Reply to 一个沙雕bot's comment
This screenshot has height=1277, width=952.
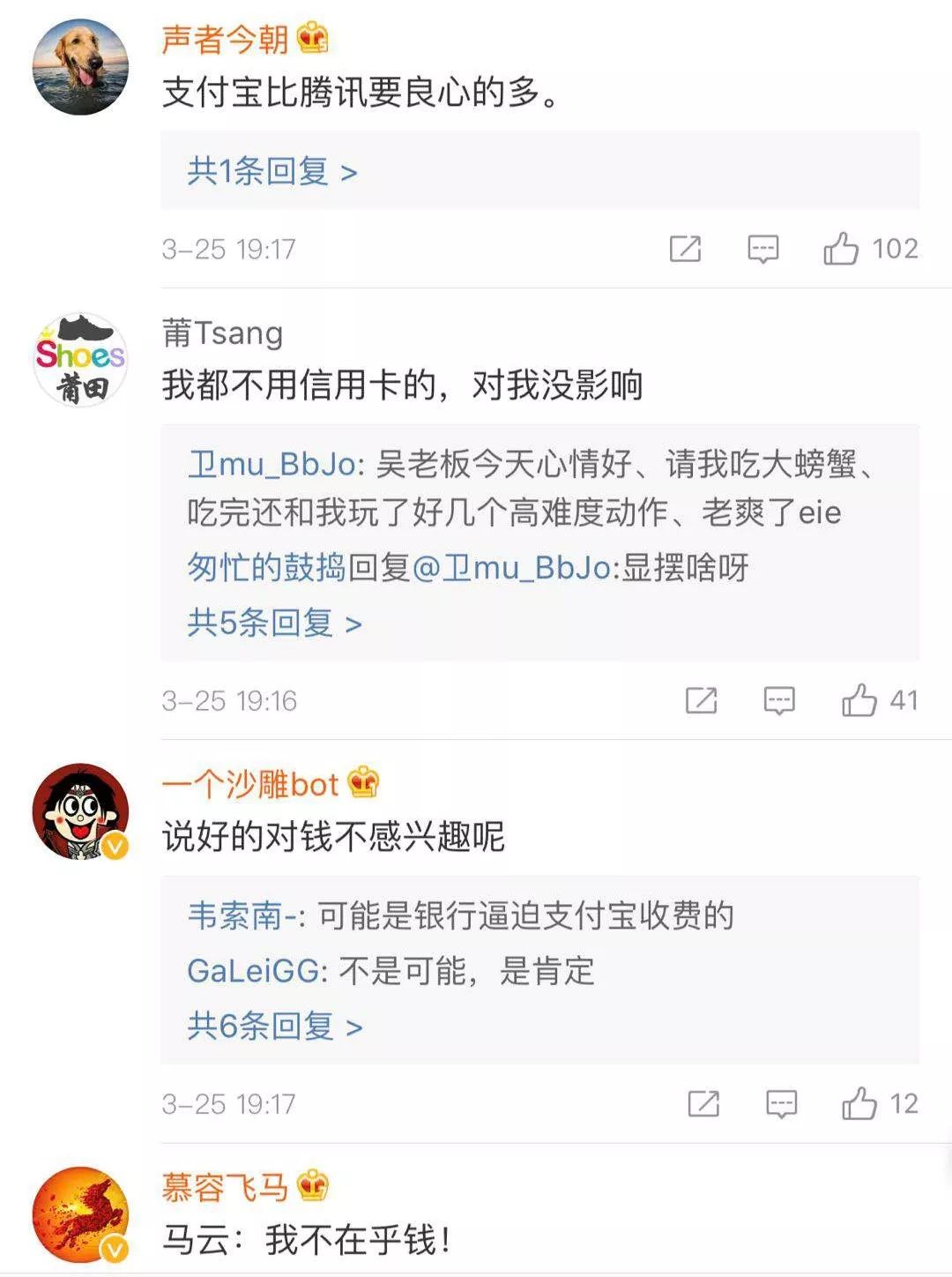tap(781, 1104)
